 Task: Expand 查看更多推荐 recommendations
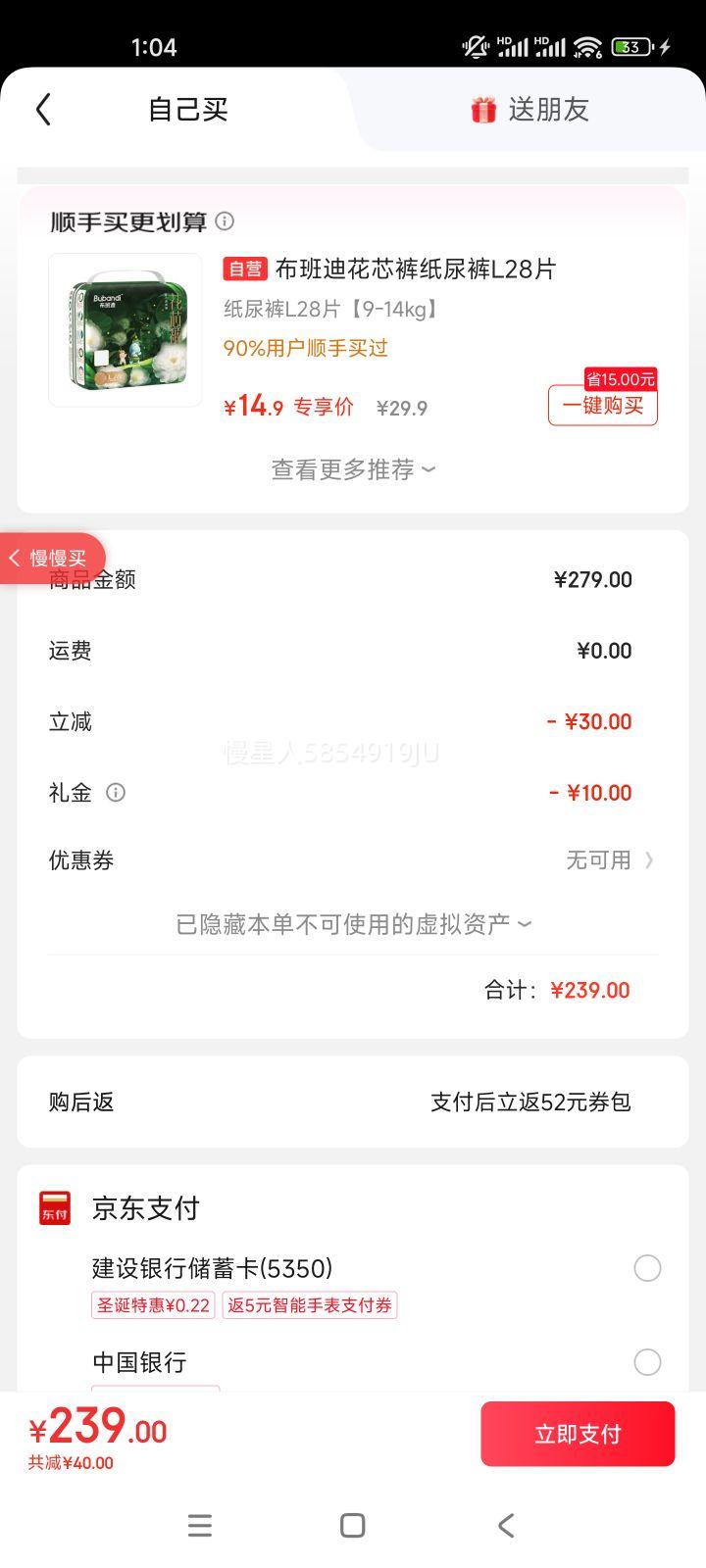(x=353, y=469)
